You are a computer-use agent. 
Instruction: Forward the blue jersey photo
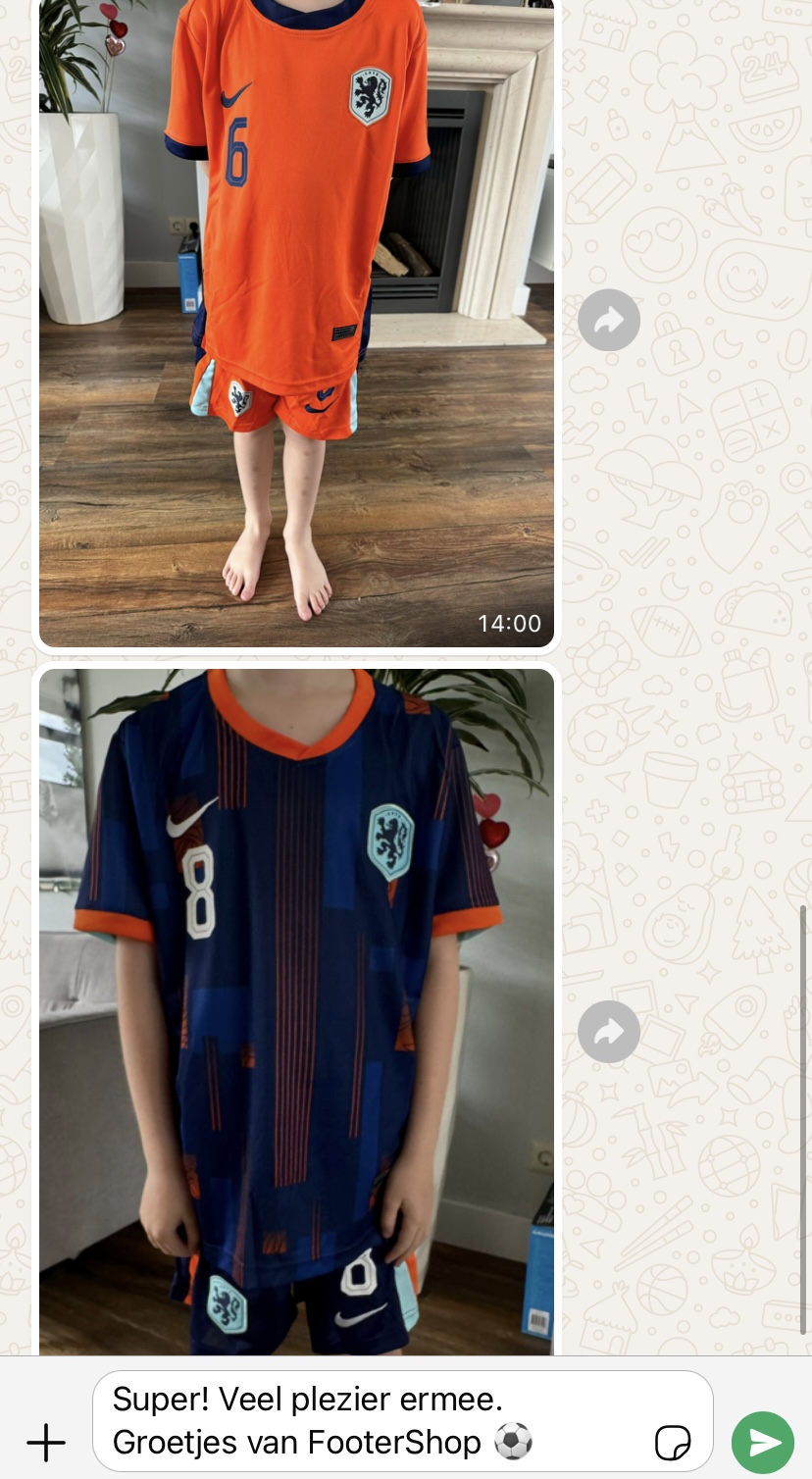coord(609,1032)
